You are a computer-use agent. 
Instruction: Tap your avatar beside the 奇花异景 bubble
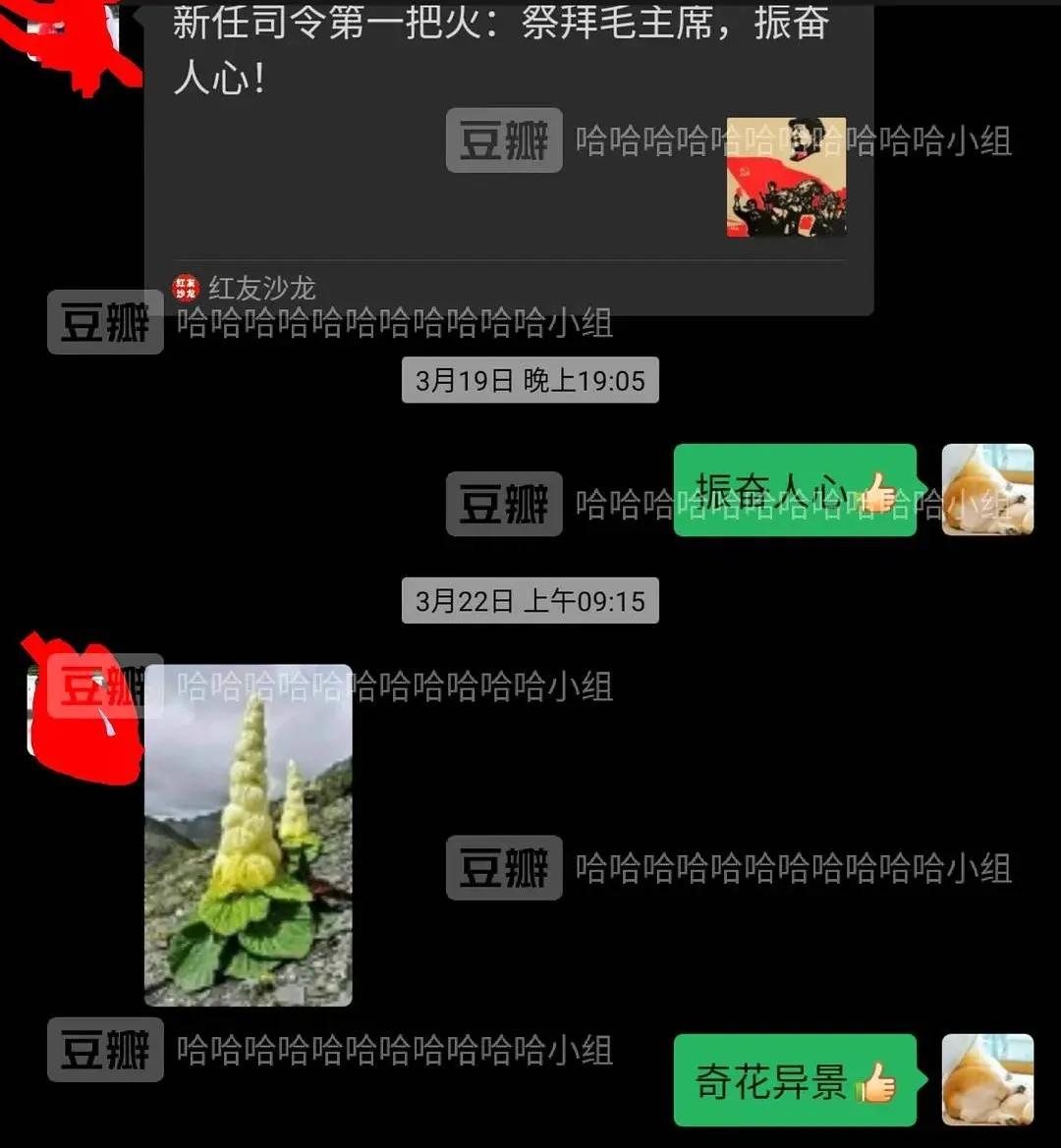(x=987, y=1081)
